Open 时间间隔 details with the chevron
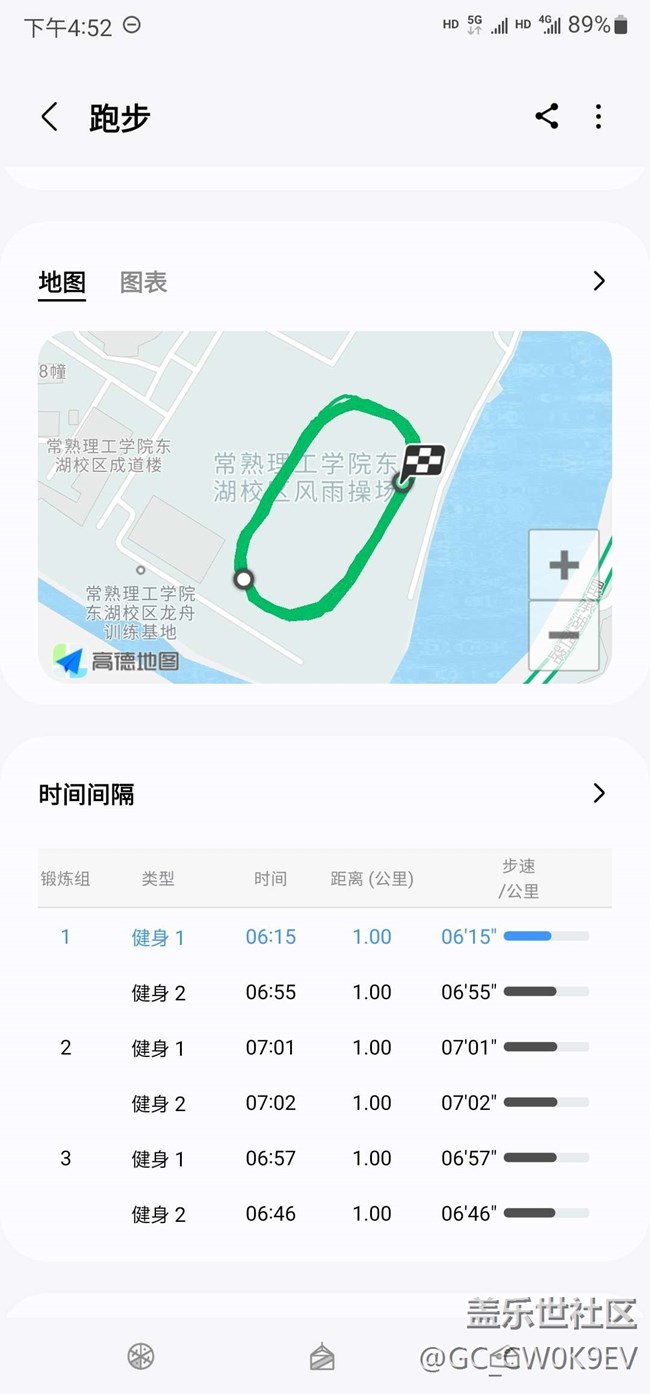The width and height of the screenshot is (650, 1394). tap(599, 793)
